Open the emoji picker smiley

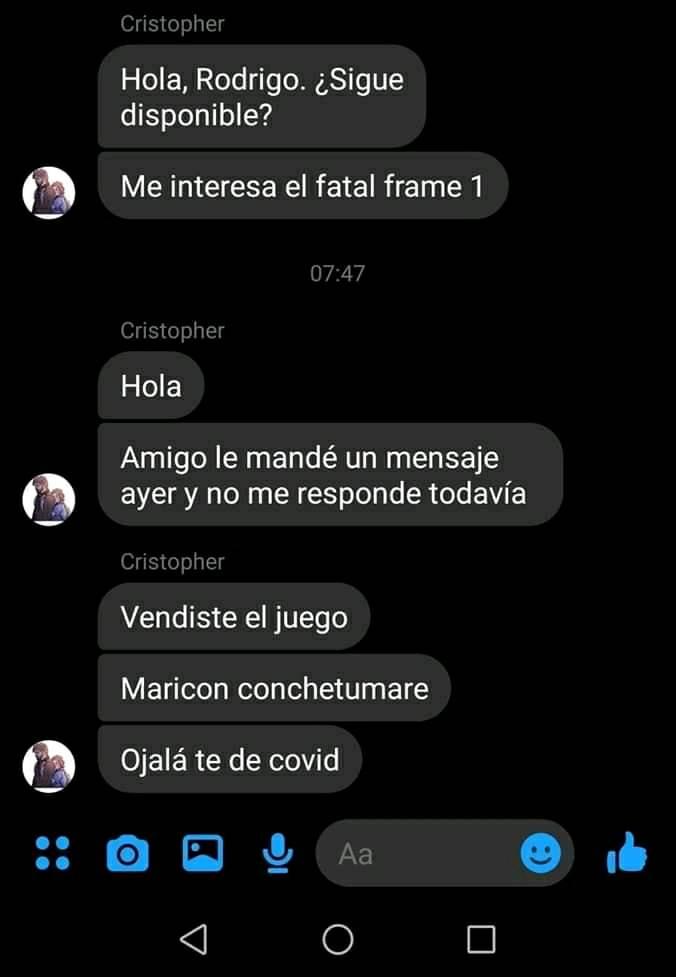(x=541, y=853)
